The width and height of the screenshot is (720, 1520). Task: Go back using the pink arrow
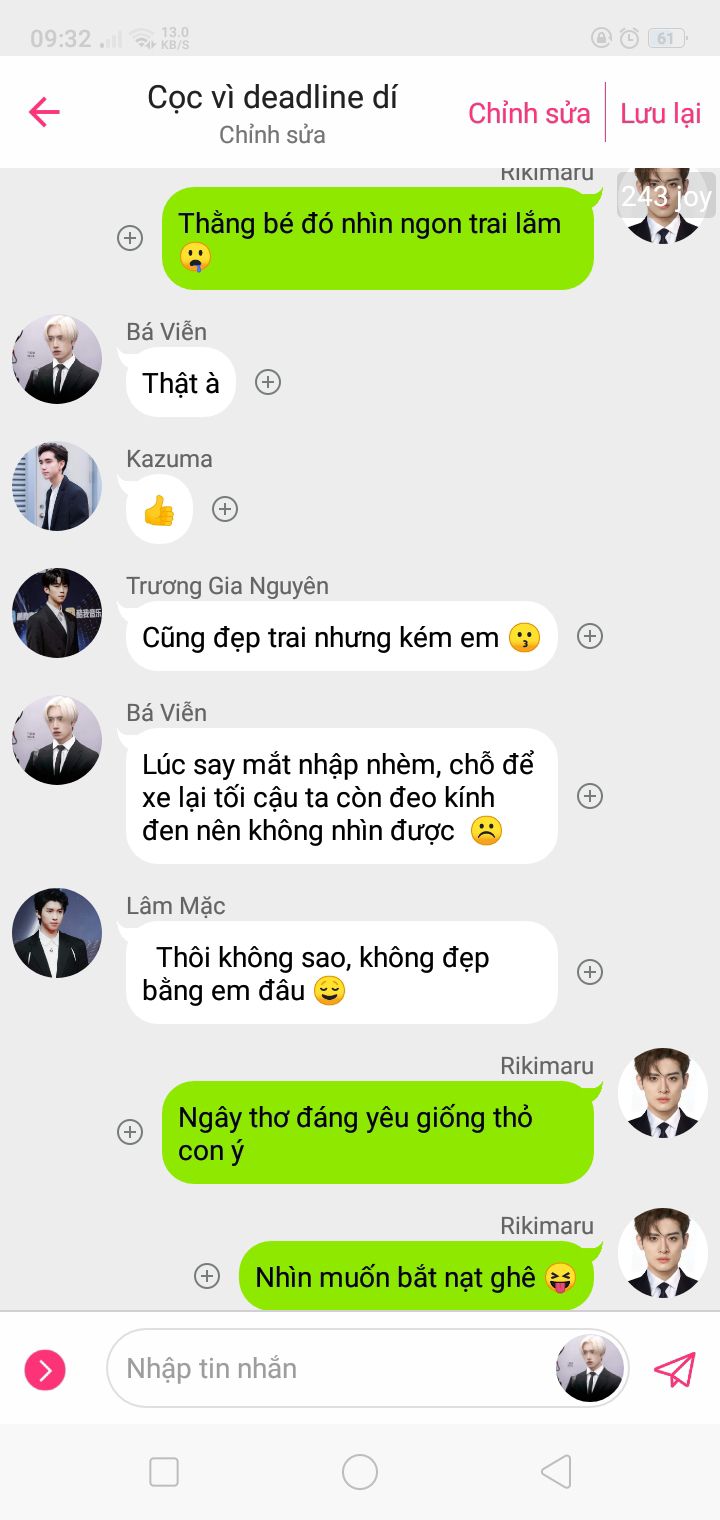(x=44, y=112)
